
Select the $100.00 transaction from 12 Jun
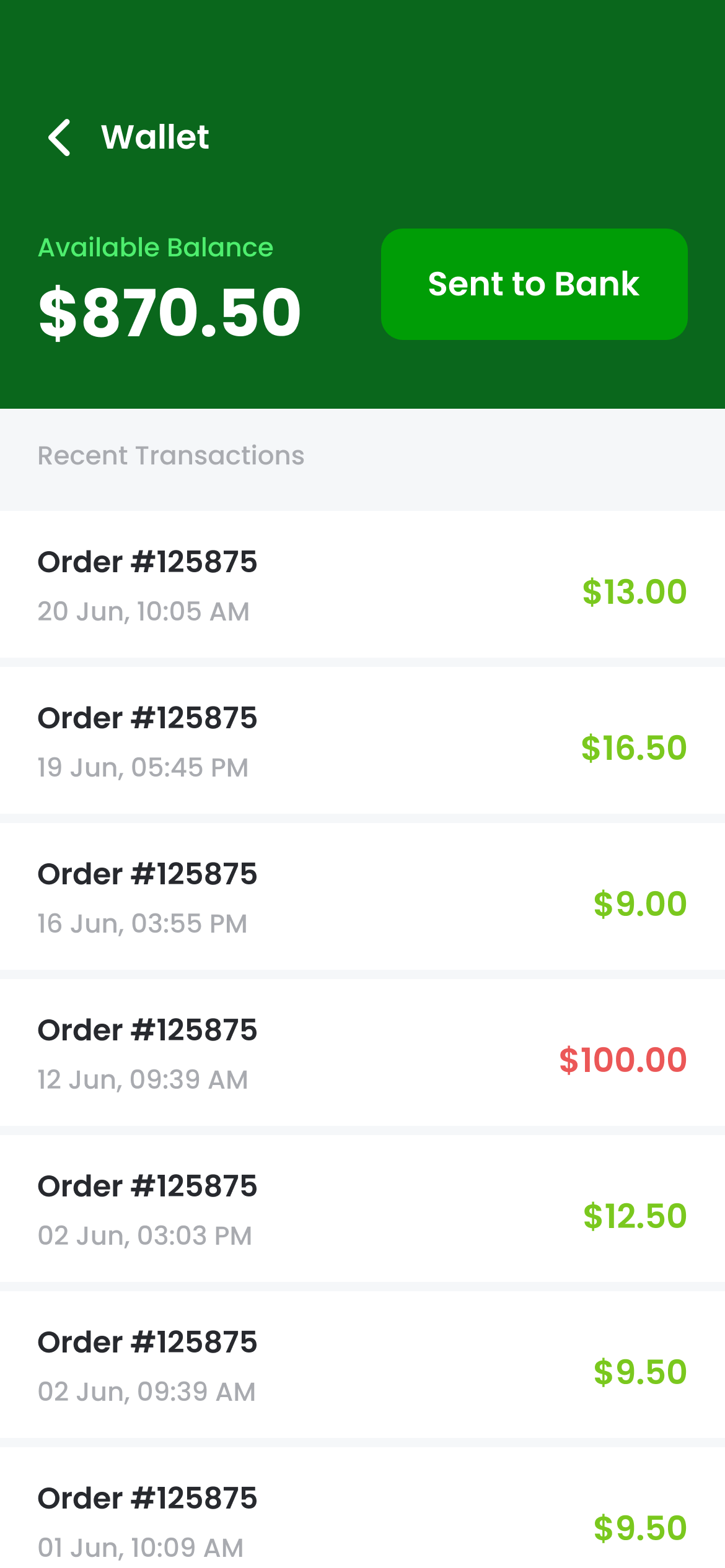click(362, 1053)
